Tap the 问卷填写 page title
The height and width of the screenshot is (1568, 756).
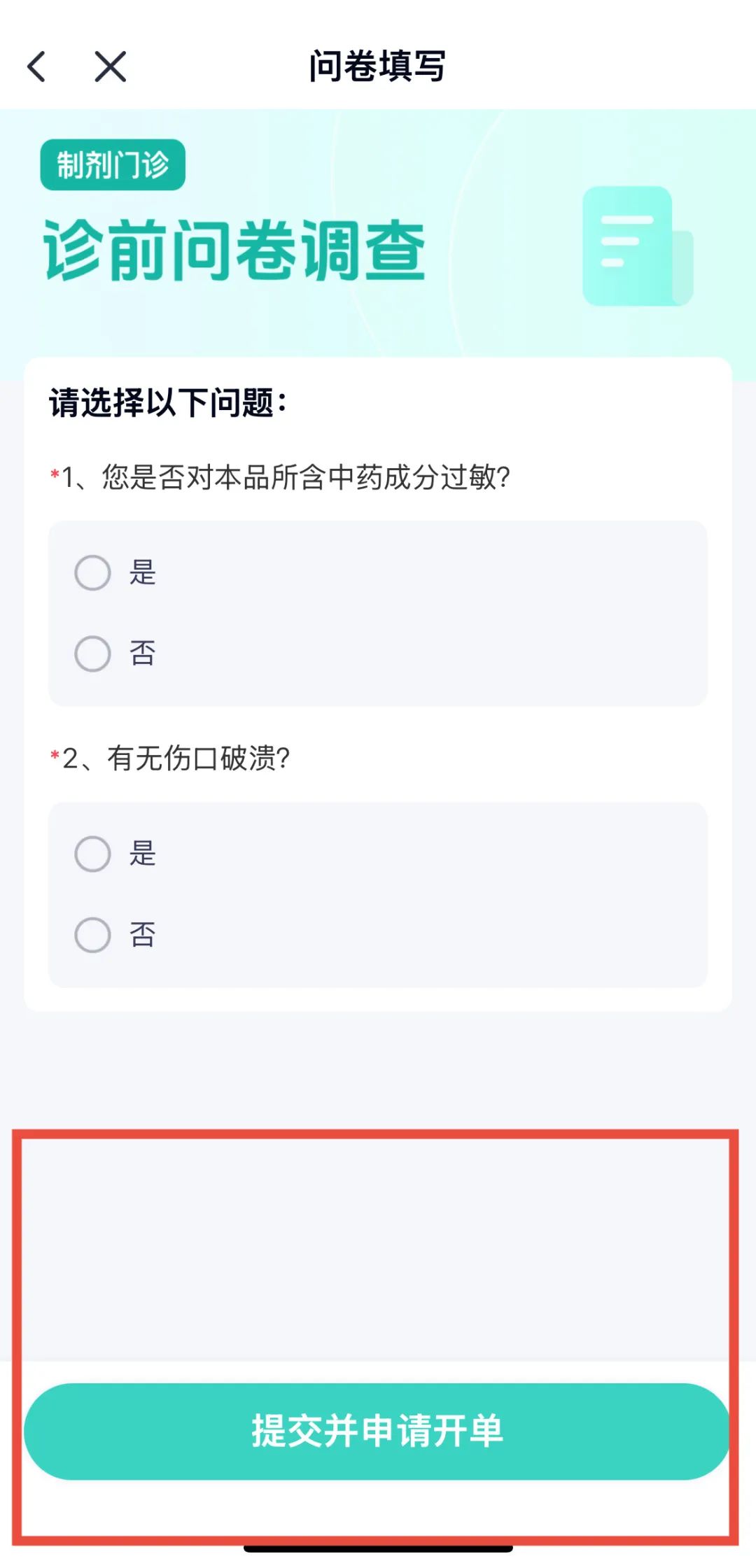pos(378,67)
